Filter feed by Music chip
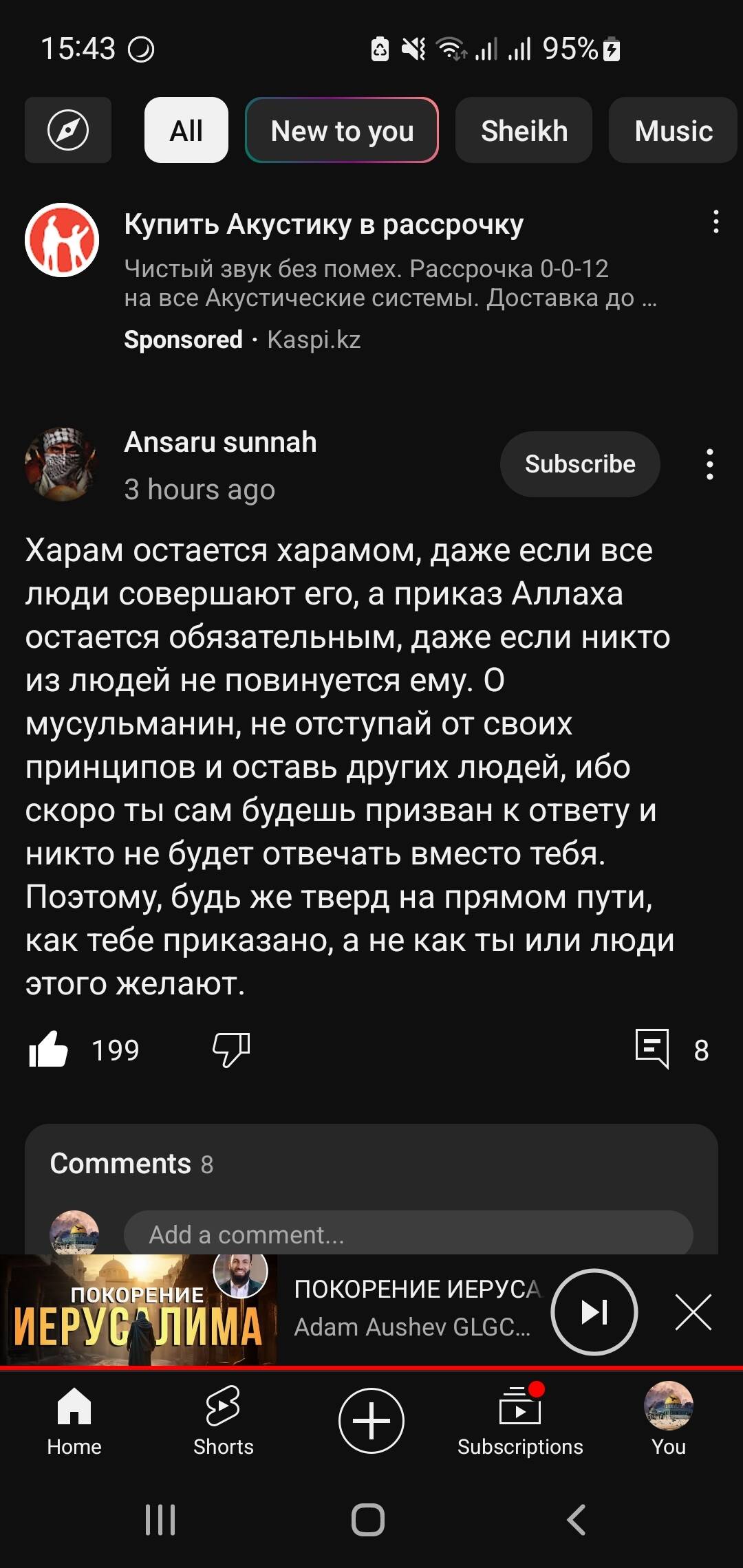The height and width of the screenshot is (1568, 743). tap(673, 130)
